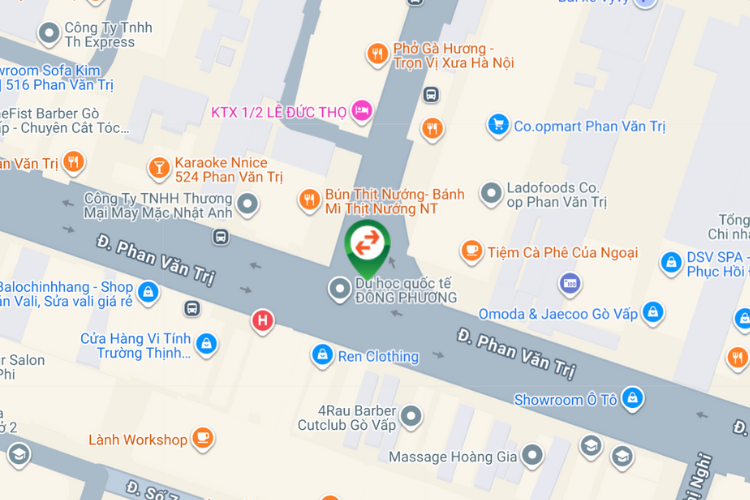Tap Tiệm Cà Phê Của Ngoại cafe pin
The height and width of the screenshot is (500, 750).
[471, 251]
